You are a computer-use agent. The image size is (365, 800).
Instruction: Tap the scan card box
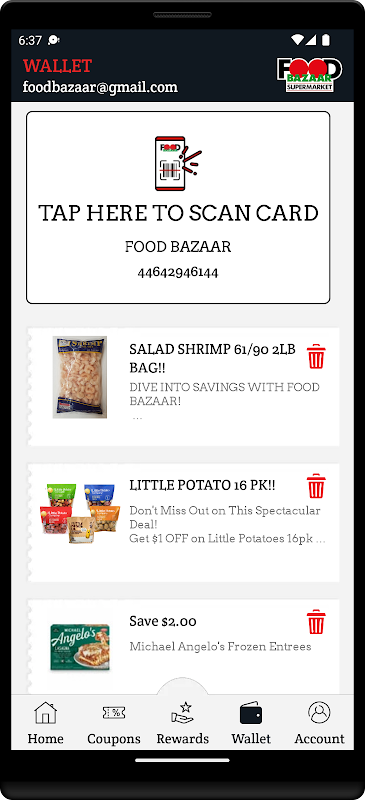point(178,208)
